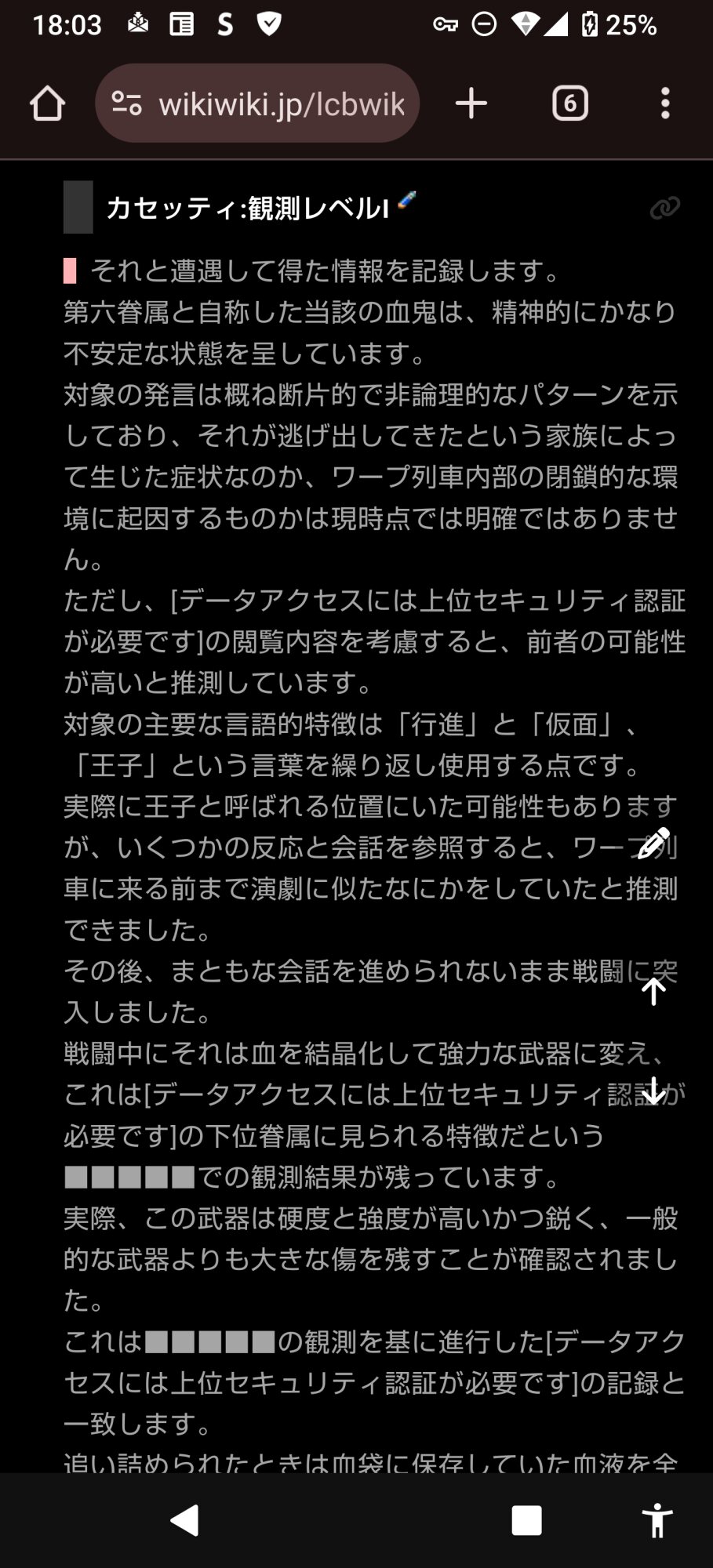Edit the カセッティ:観測レベルI section via pencil icon
The height and width of the screenshot is (1568, 713).
click(x=406, y=201)
